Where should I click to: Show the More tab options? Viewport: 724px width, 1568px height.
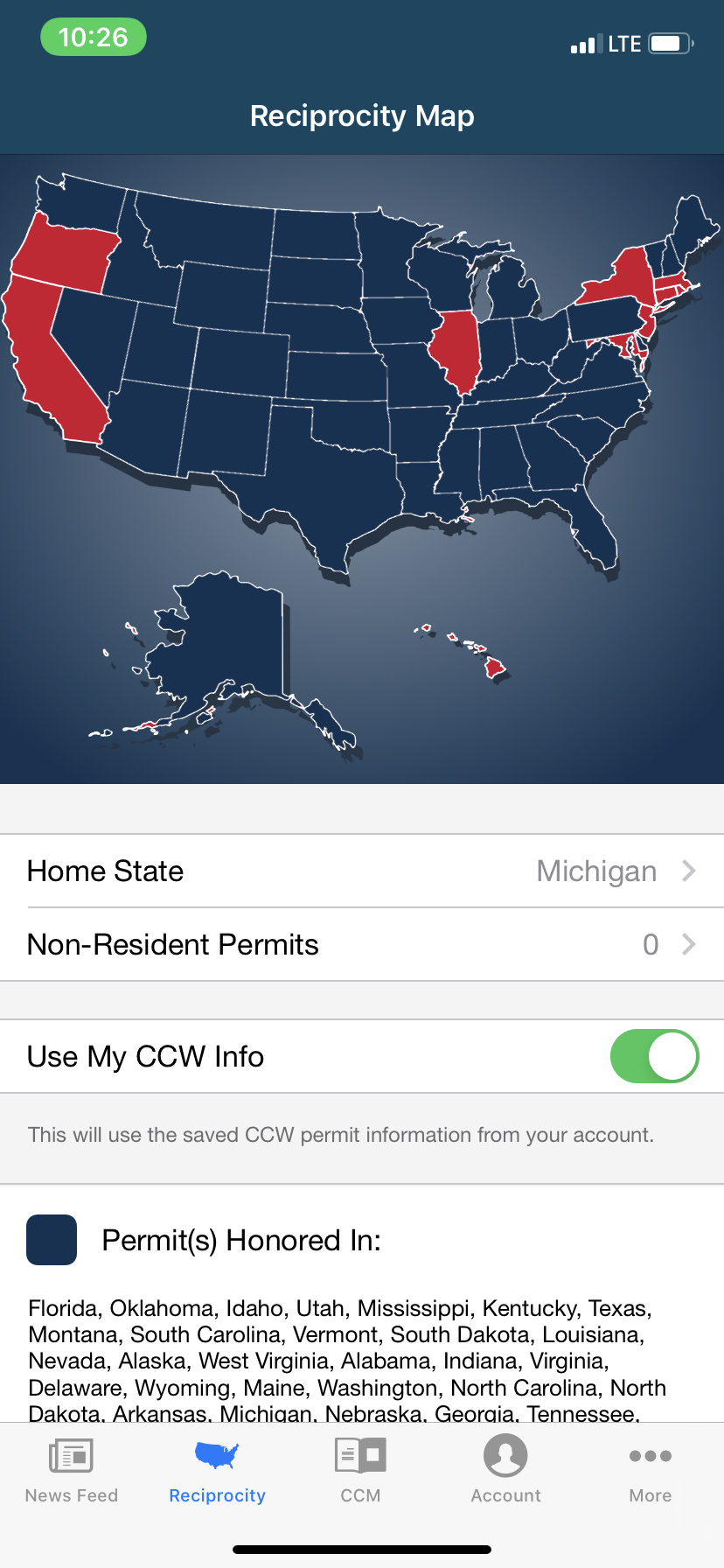tap(651, 1470)
